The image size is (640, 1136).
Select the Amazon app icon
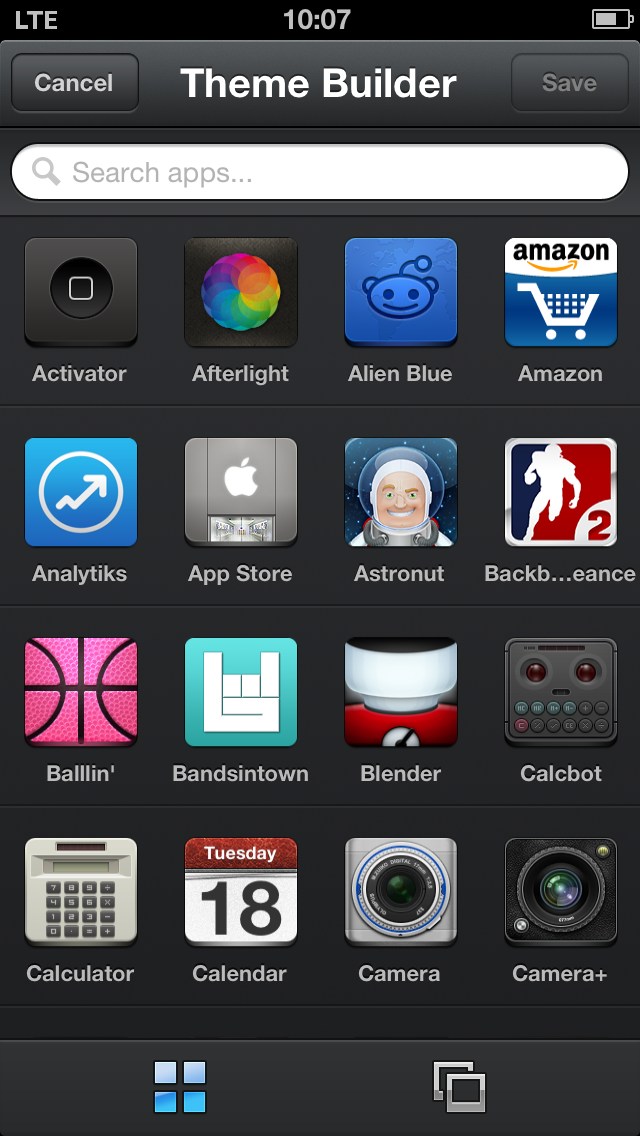(x=561, y=291)
